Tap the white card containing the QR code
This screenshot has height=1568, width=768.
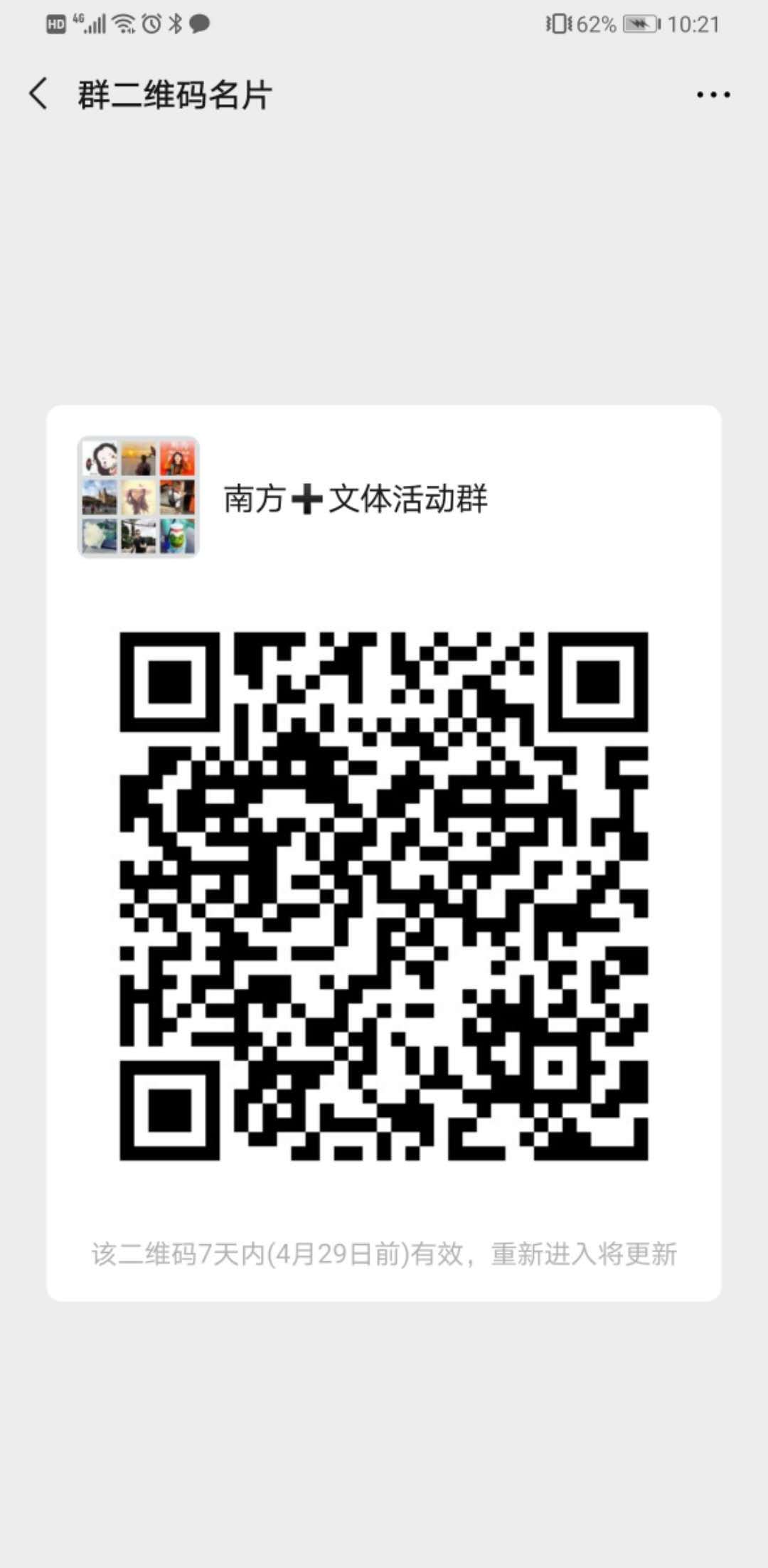(384, 854)
